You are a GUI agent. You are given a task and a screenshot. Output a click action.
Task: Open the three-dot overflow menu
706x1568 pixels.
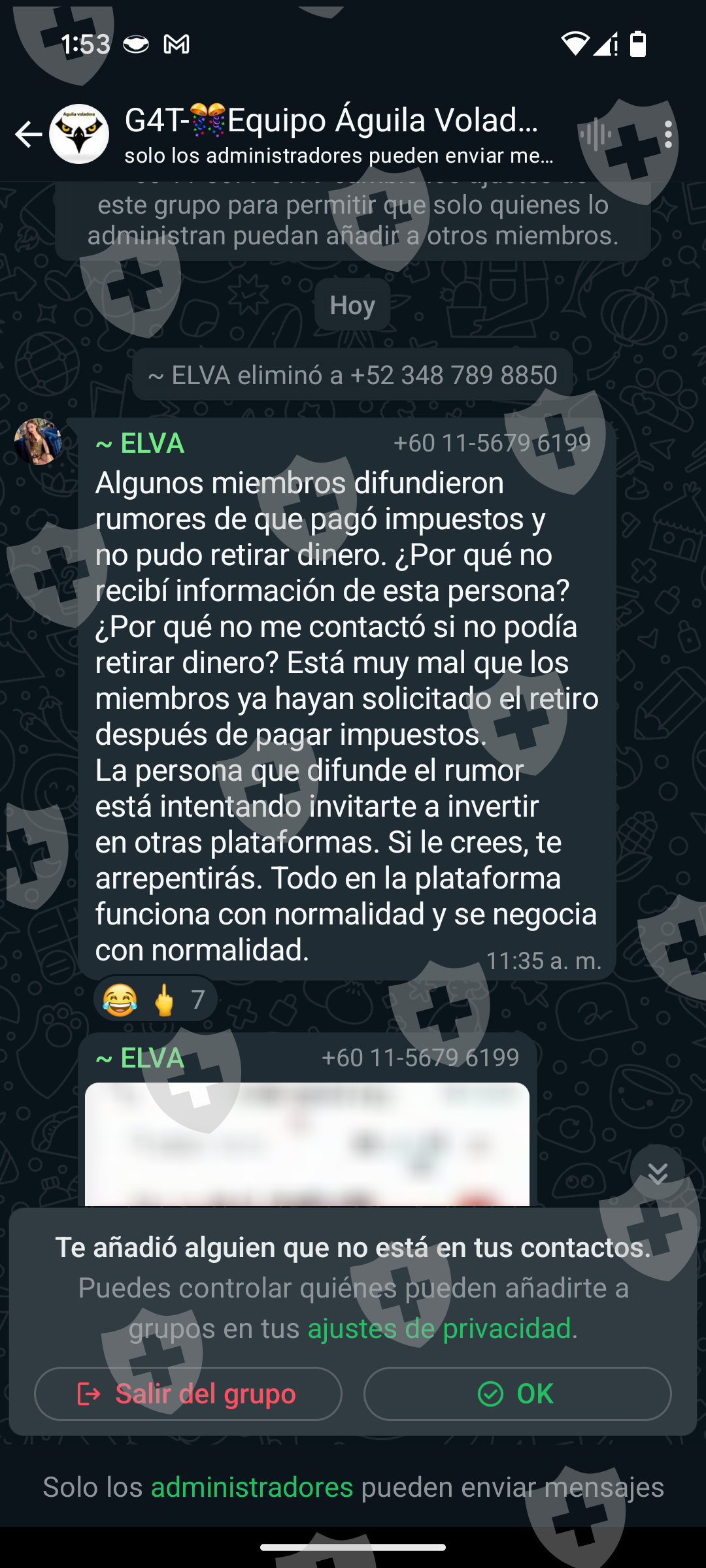pos(668,135)
